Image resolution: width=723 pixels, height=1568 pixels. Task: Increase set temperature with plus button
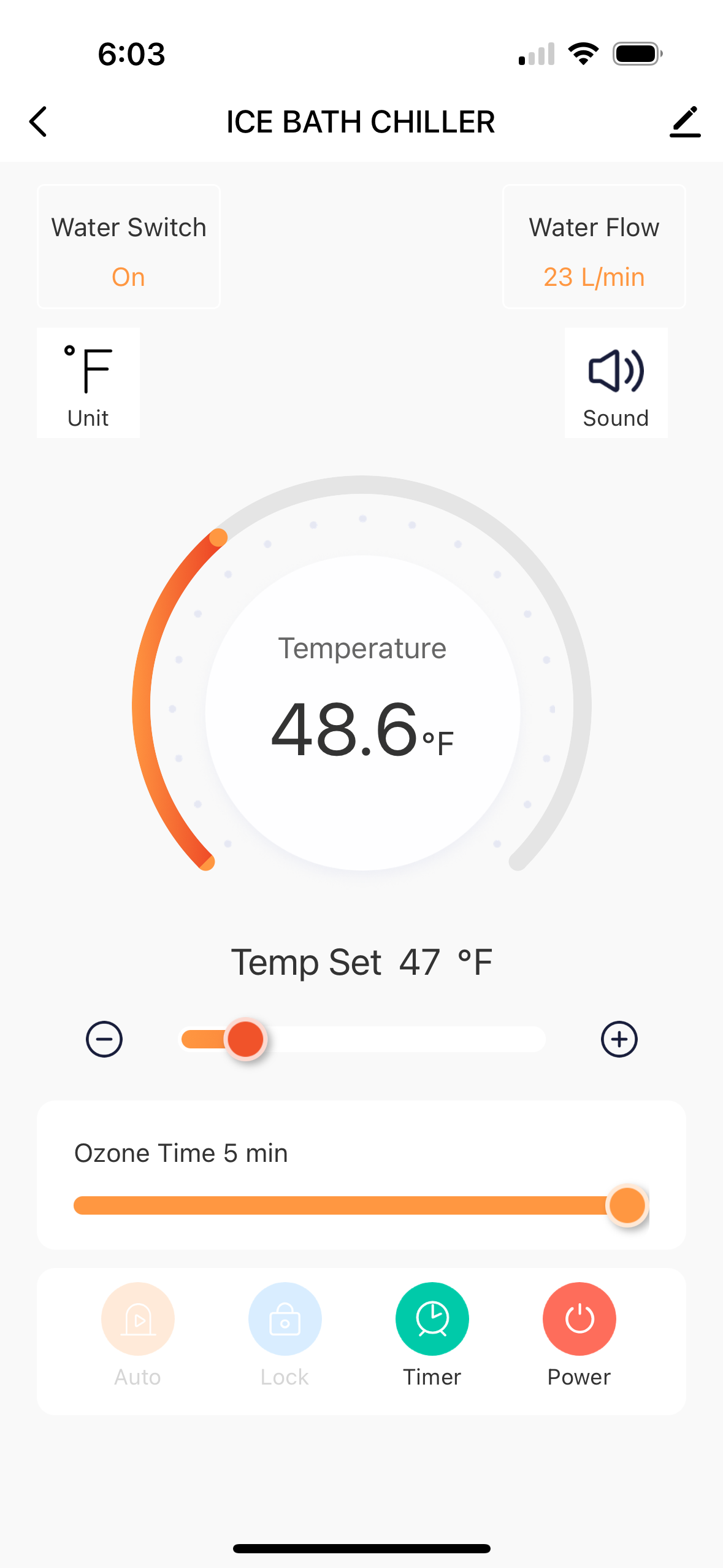pyautogui.click(x=619, y=1039)
